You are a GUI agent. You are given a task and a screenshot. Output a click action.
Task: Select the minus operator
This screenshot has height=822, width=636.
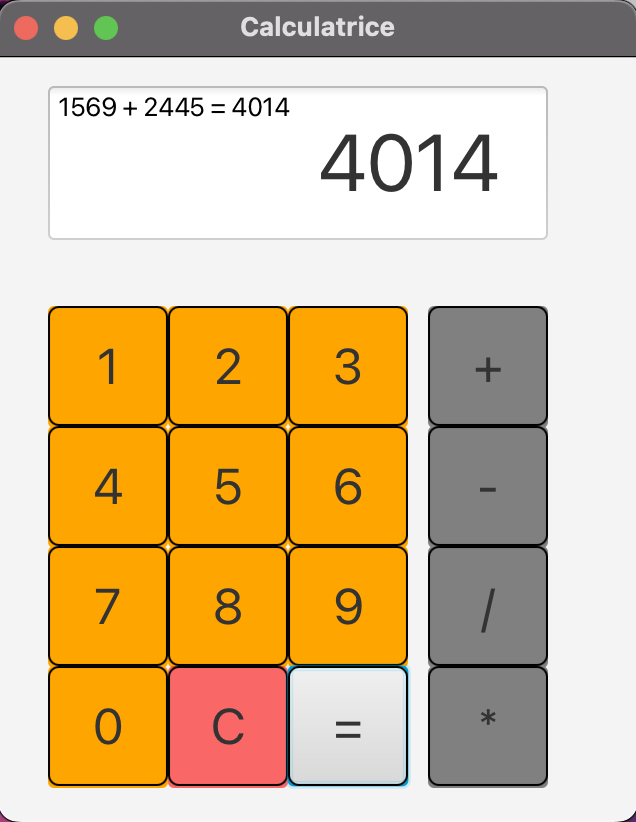(488, 486)
